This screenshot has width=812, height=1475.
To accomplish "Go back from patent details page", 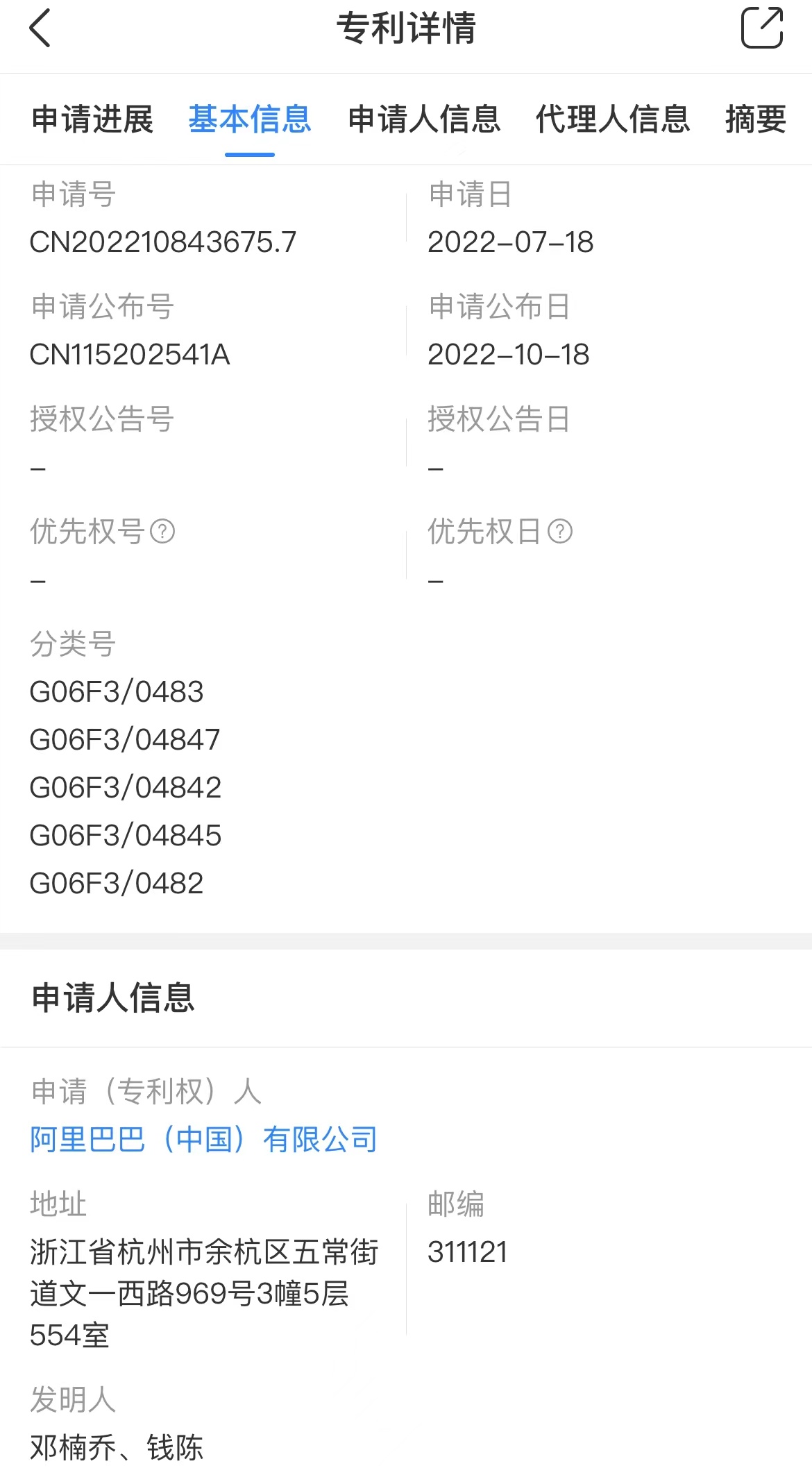I will (x=40, y=28).
